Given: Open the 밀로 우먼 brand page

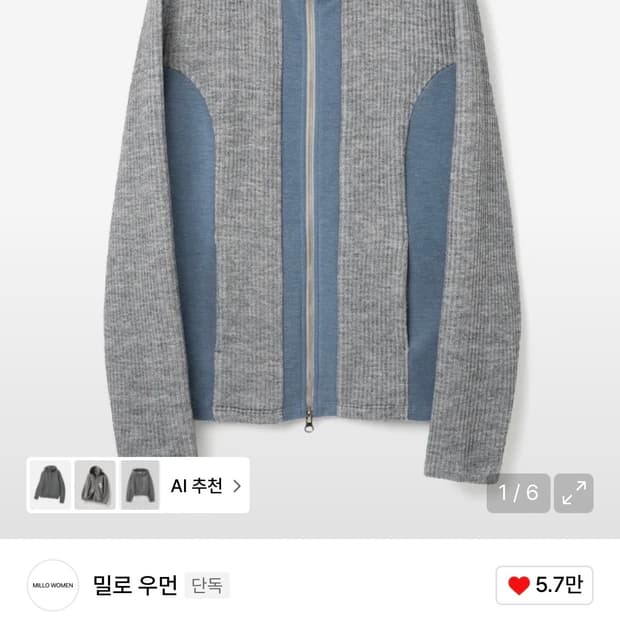Looking at the screenshot, I should pos(135,585).
